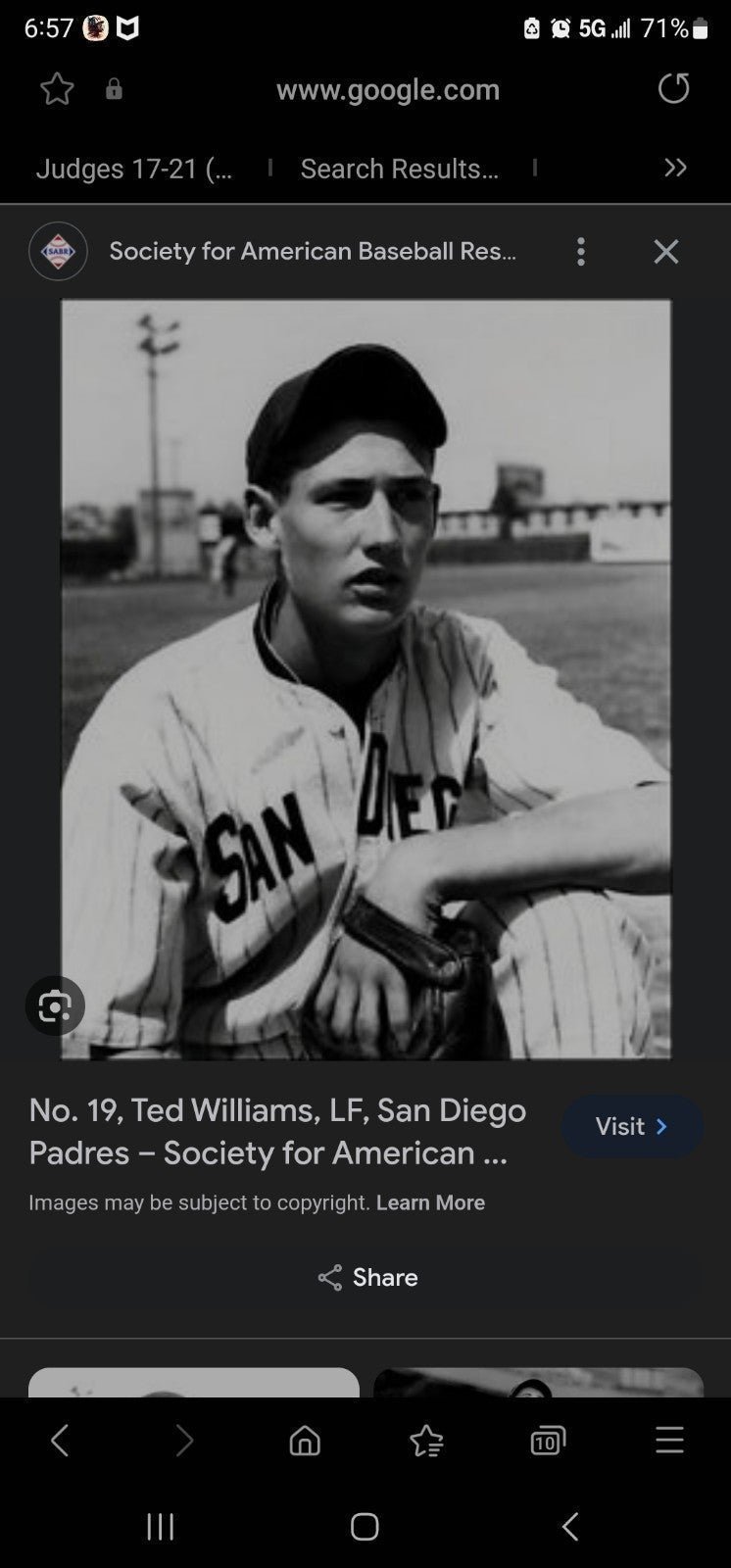
Task: Switch to the Judges 17-21 tab
Action: pos(134,169)
